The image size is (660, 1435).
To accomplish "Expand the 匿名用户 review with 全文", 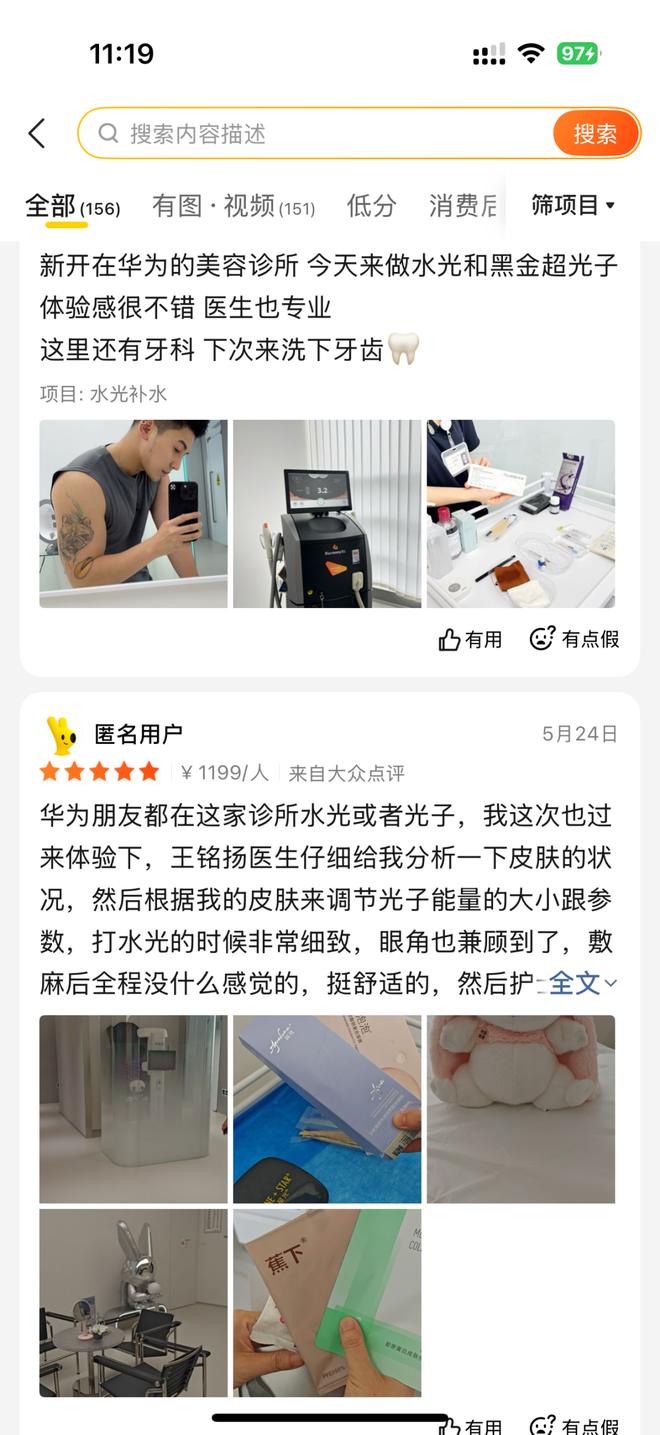I will [583, 983].
